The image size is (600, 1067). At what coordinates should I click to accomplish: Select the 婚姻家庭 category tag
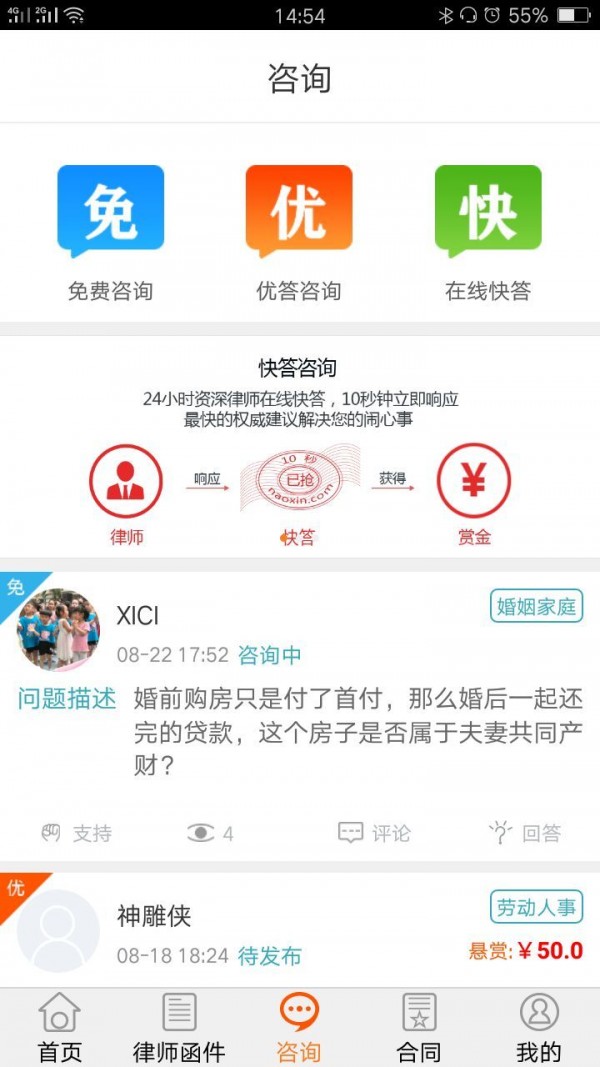coord(537,606)
